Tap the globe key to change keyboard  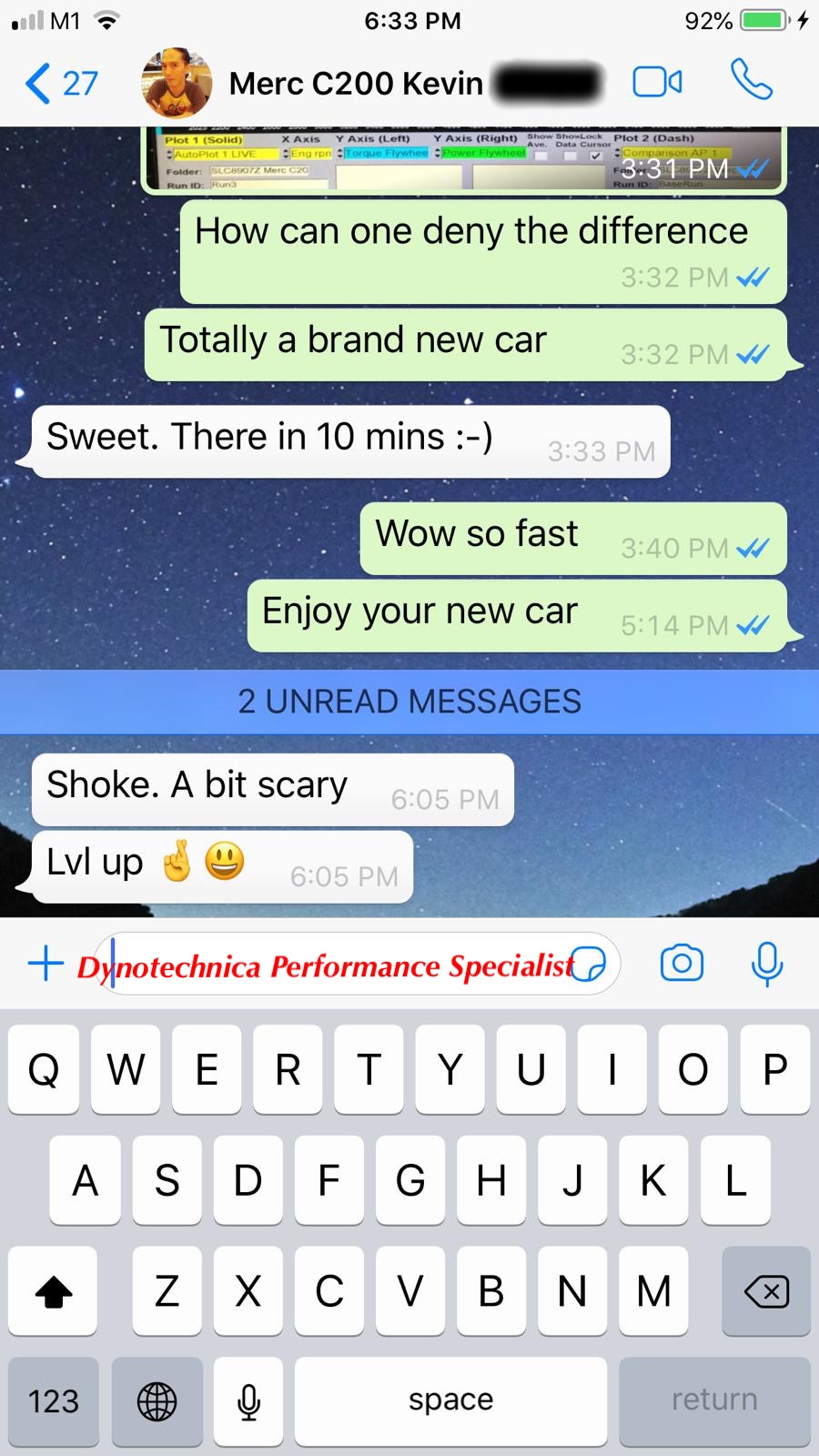tap(157, 1401)
